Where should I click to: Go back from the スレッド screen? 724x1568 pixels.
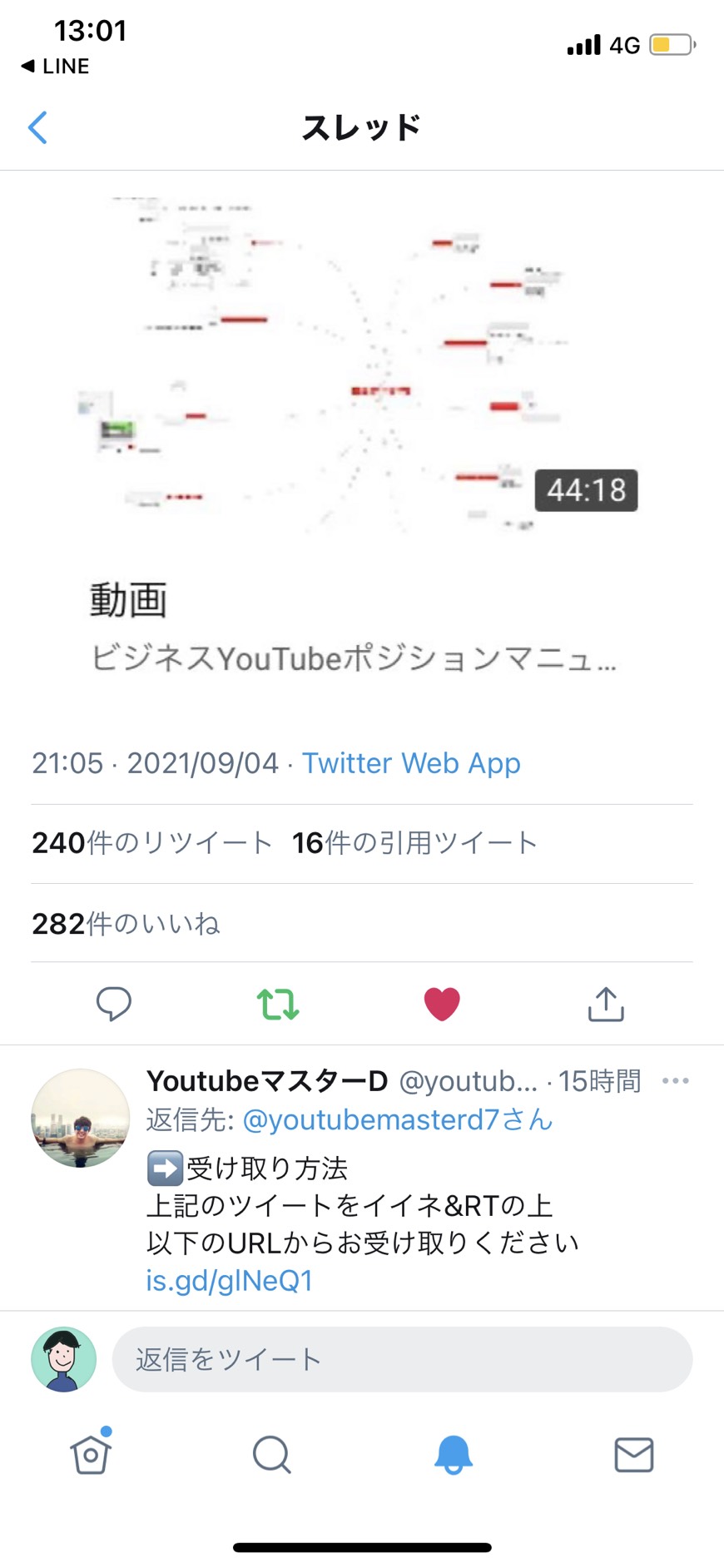tap(37, 127)
